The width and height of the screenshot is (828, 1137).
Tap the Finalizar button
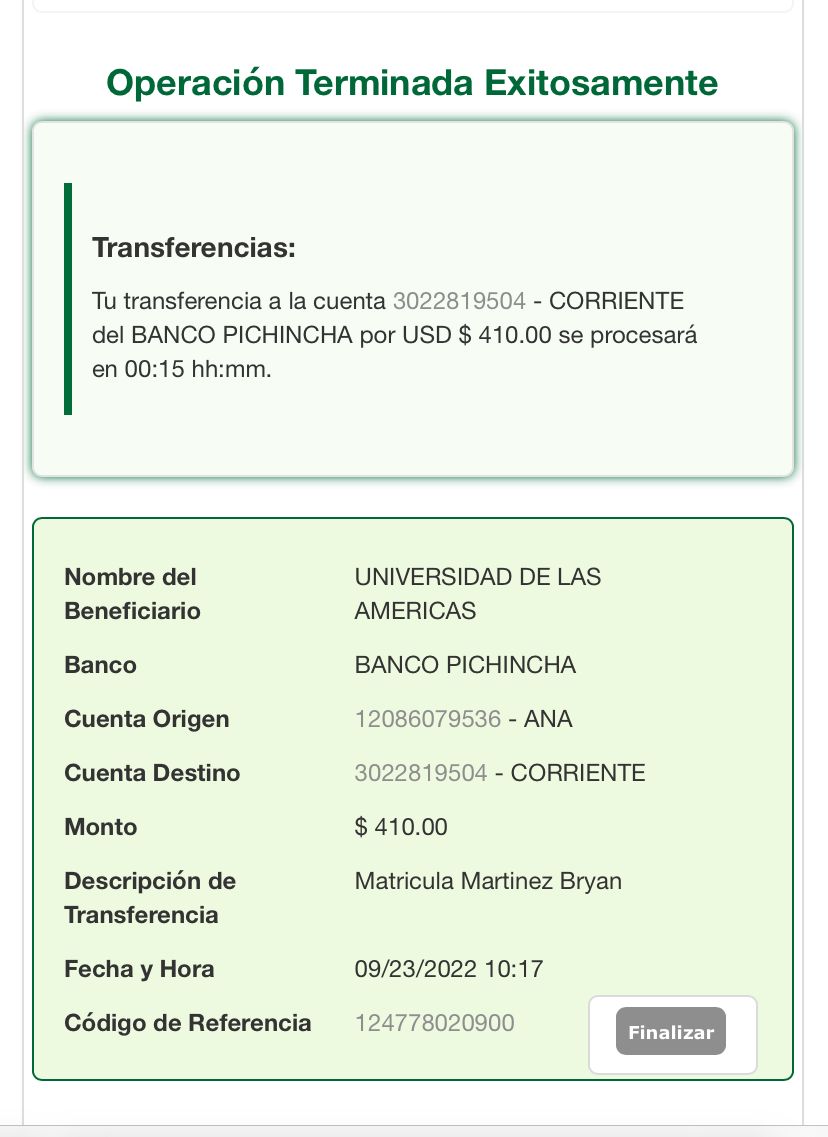(x=671, y=1033)
